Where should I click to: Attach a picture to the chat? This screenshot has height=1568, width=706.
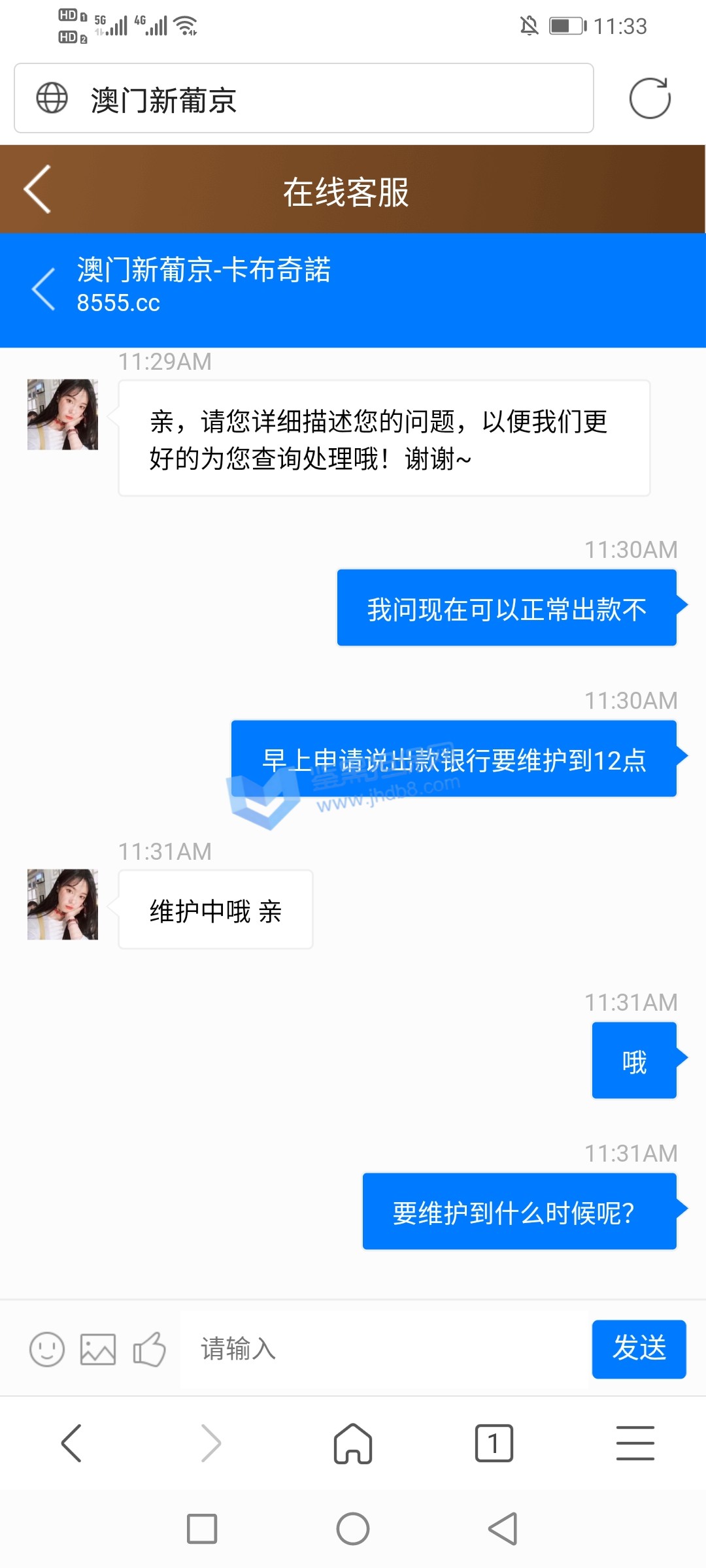click(98, 1349)
